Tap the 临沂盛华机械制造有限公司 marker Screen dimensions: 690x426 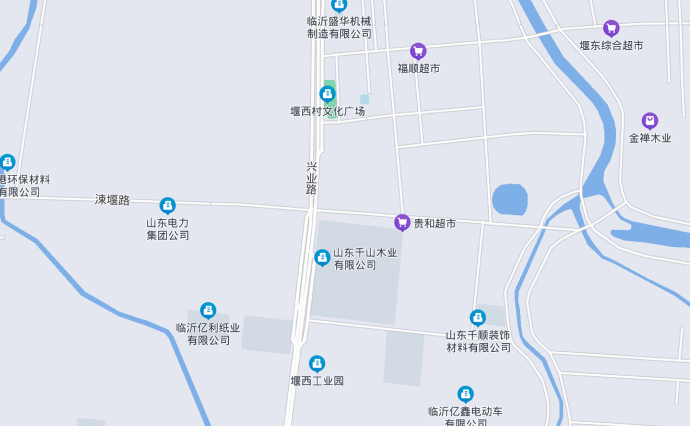click(339, 5)
